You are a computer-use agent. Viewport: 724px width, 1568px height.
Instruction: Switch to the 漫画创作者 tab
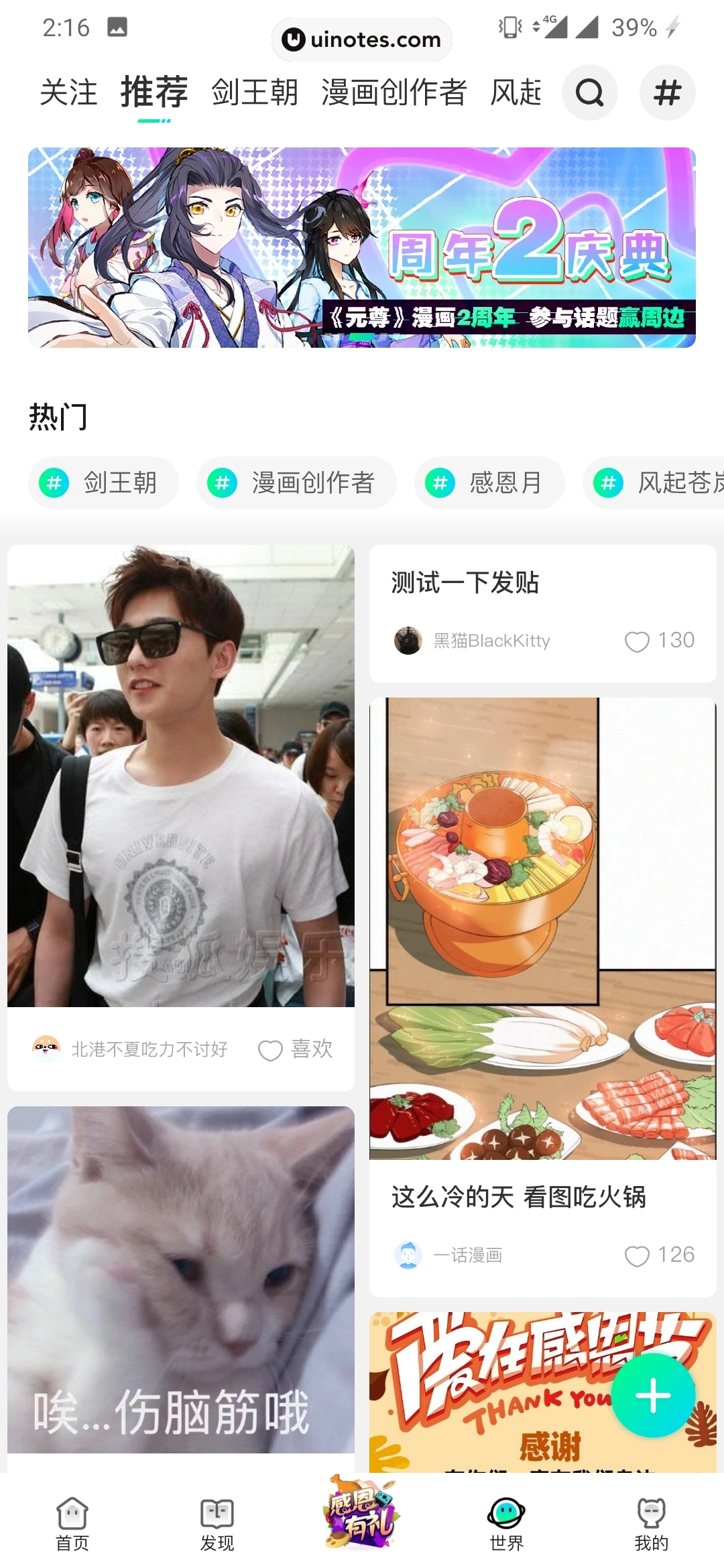click(x=393, y=94)
